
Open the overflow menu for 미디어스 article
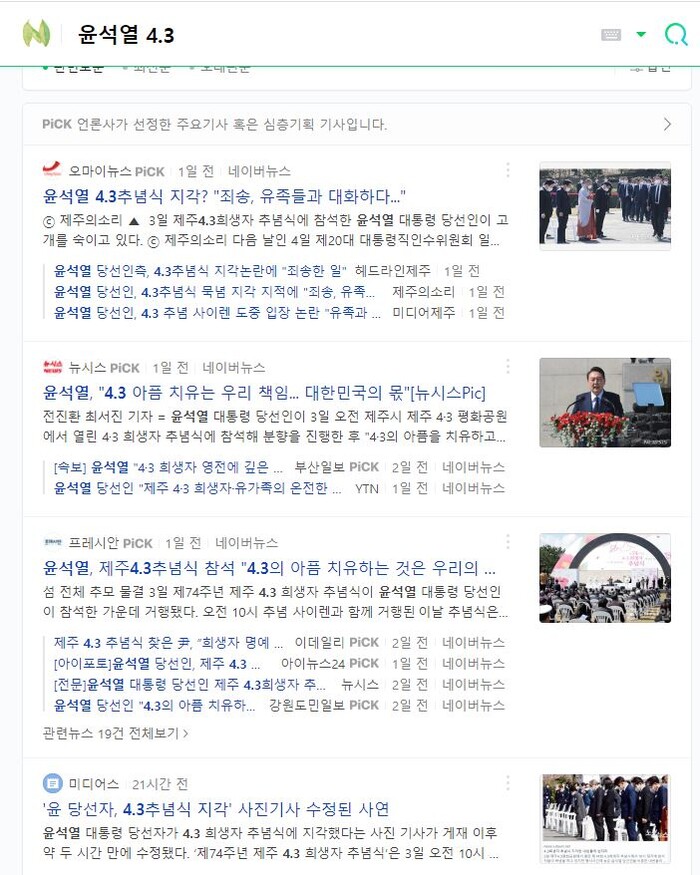pyautogui.click(x=508, y=783)
